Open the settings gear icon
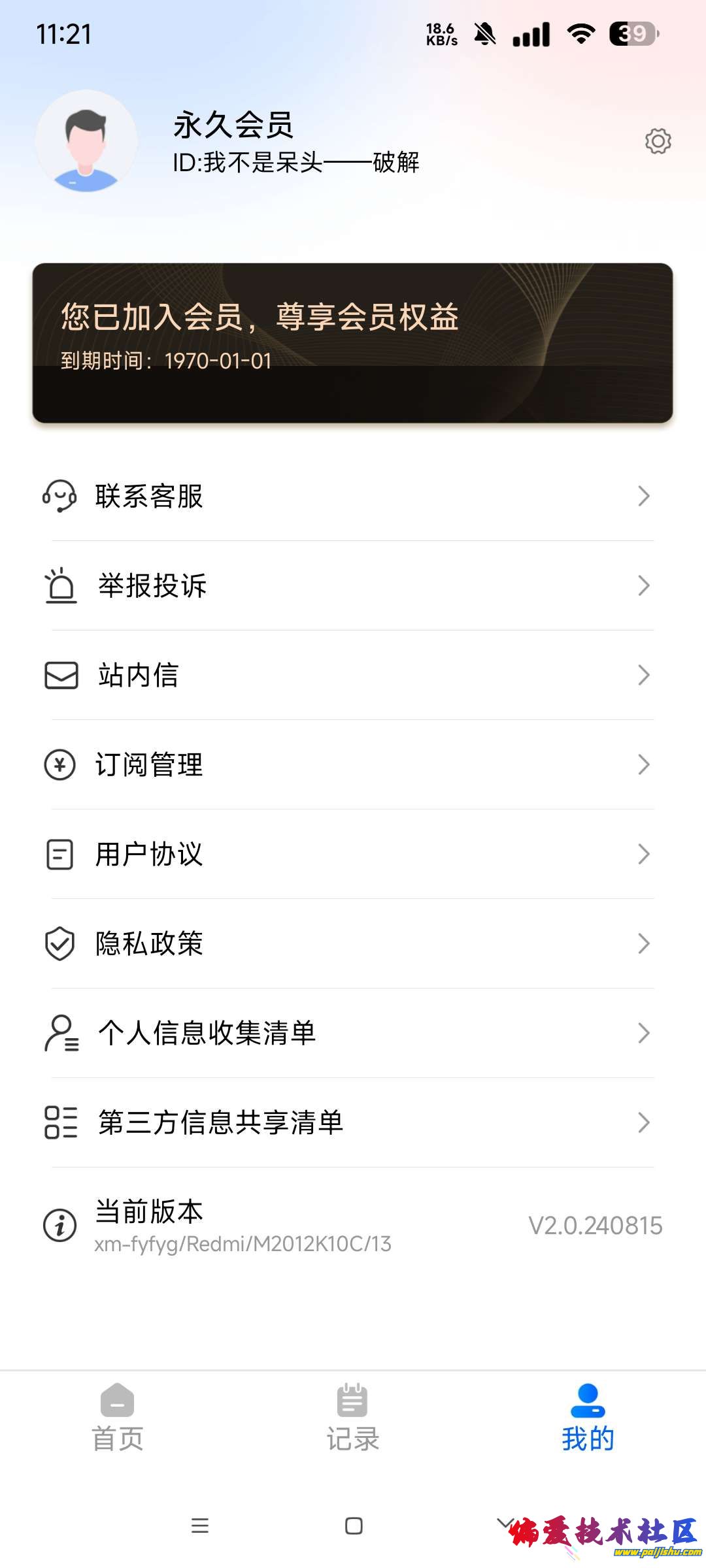Image resolution: width=706 pixels, height=1568 pixels. [x=658, y=141]
